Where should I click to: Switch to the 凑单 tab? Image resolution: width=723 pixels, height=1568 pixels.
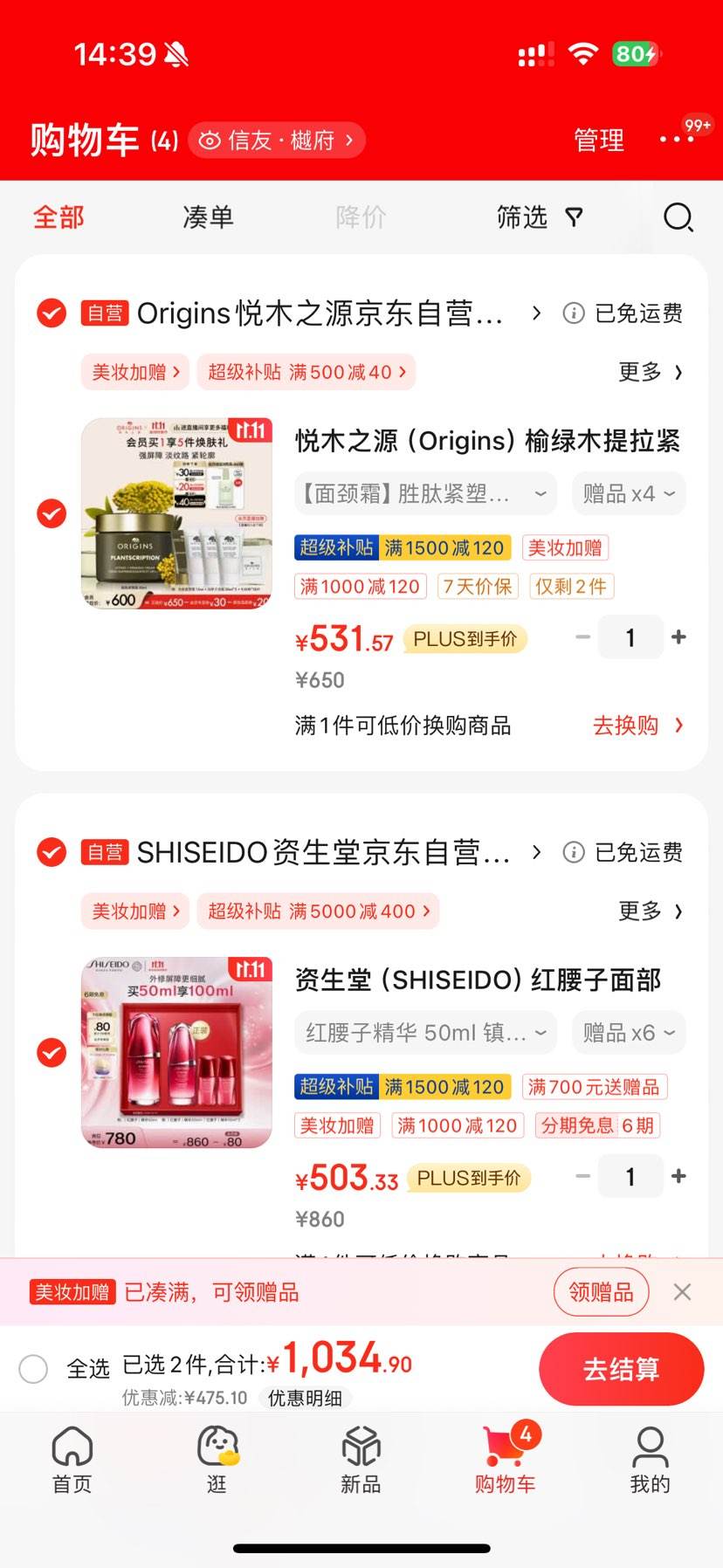pyautogui.click(x=207, y=217)
